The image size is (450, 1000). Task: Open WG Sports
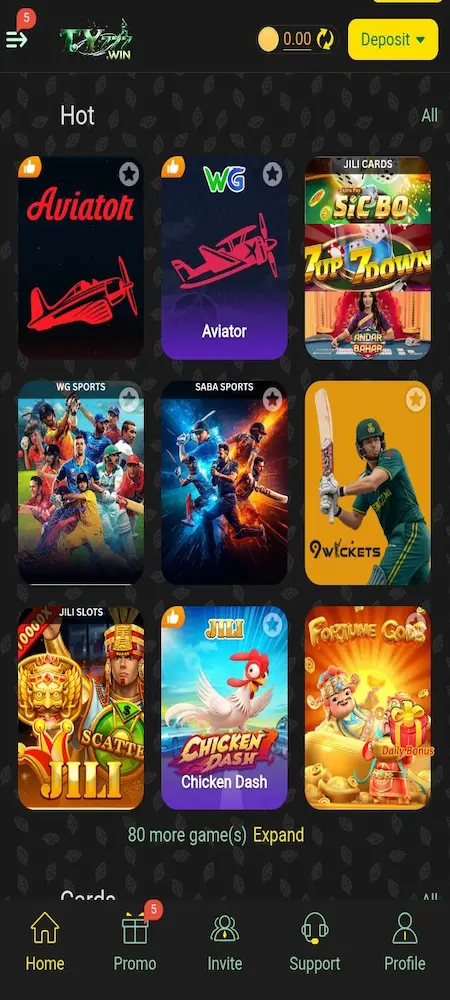[81, 483]
